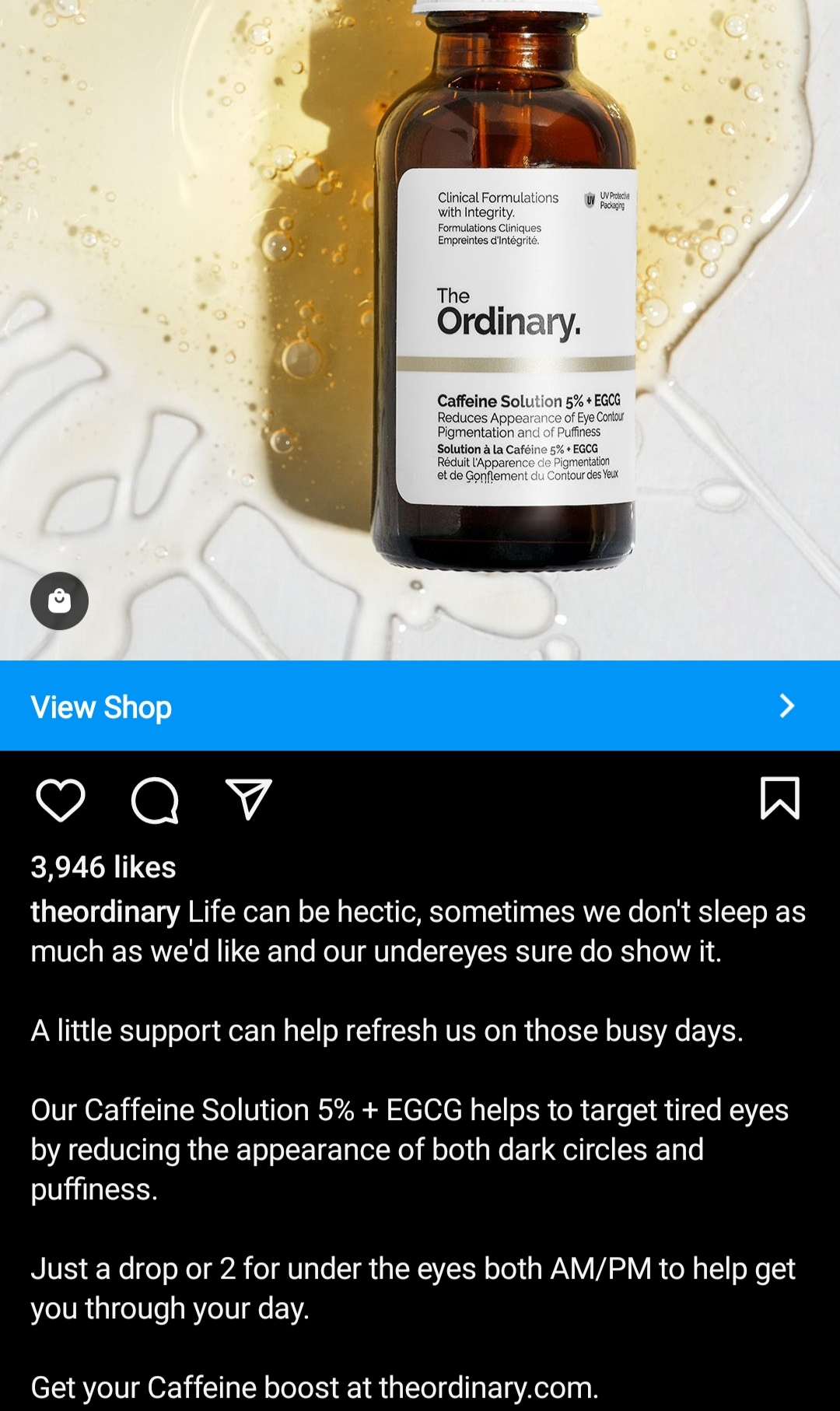Open the theordinary profile from caption

point(105,912)
